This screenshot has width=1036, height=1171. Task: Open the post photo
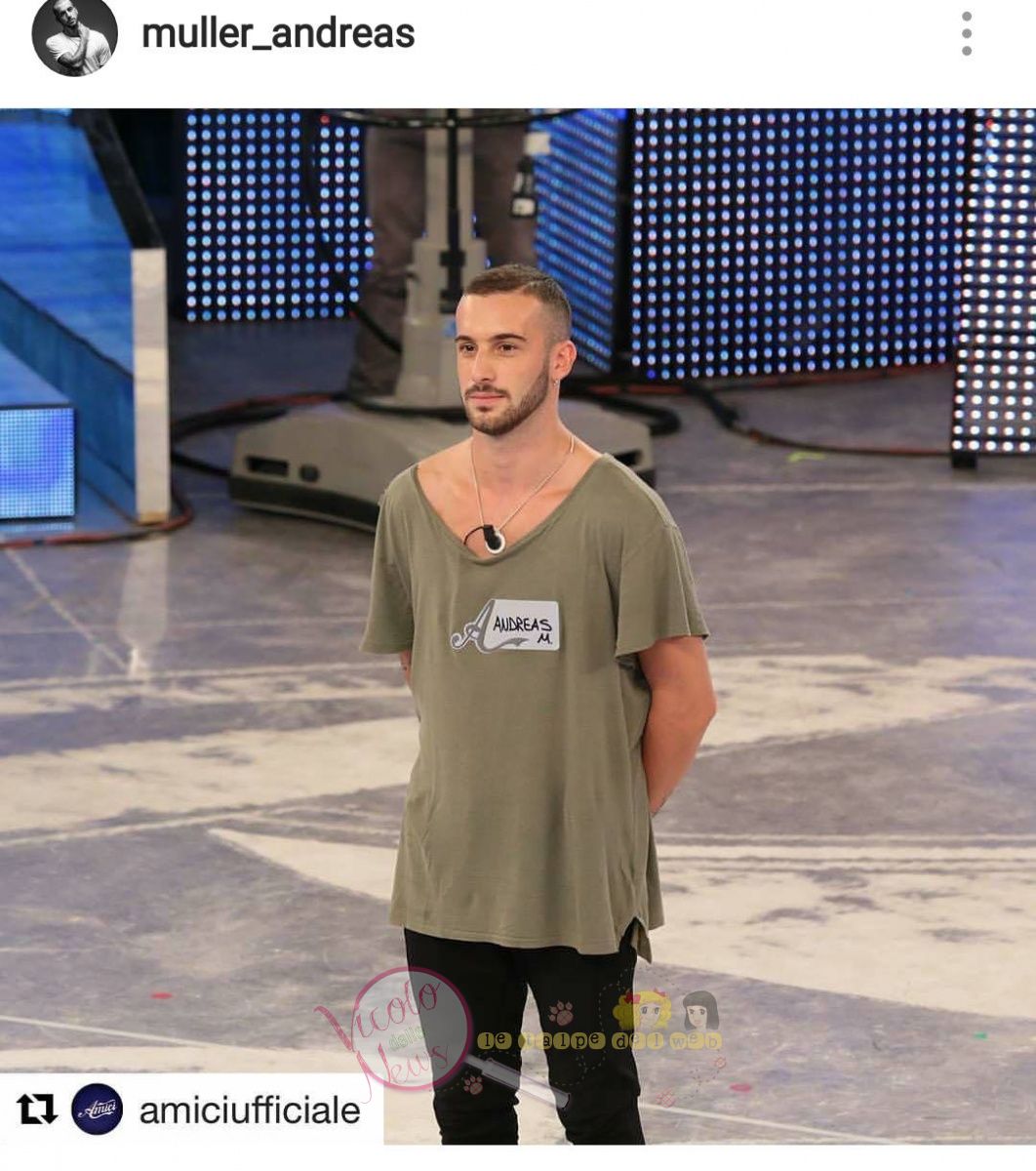pyautogui.click(x=518, y=625)
